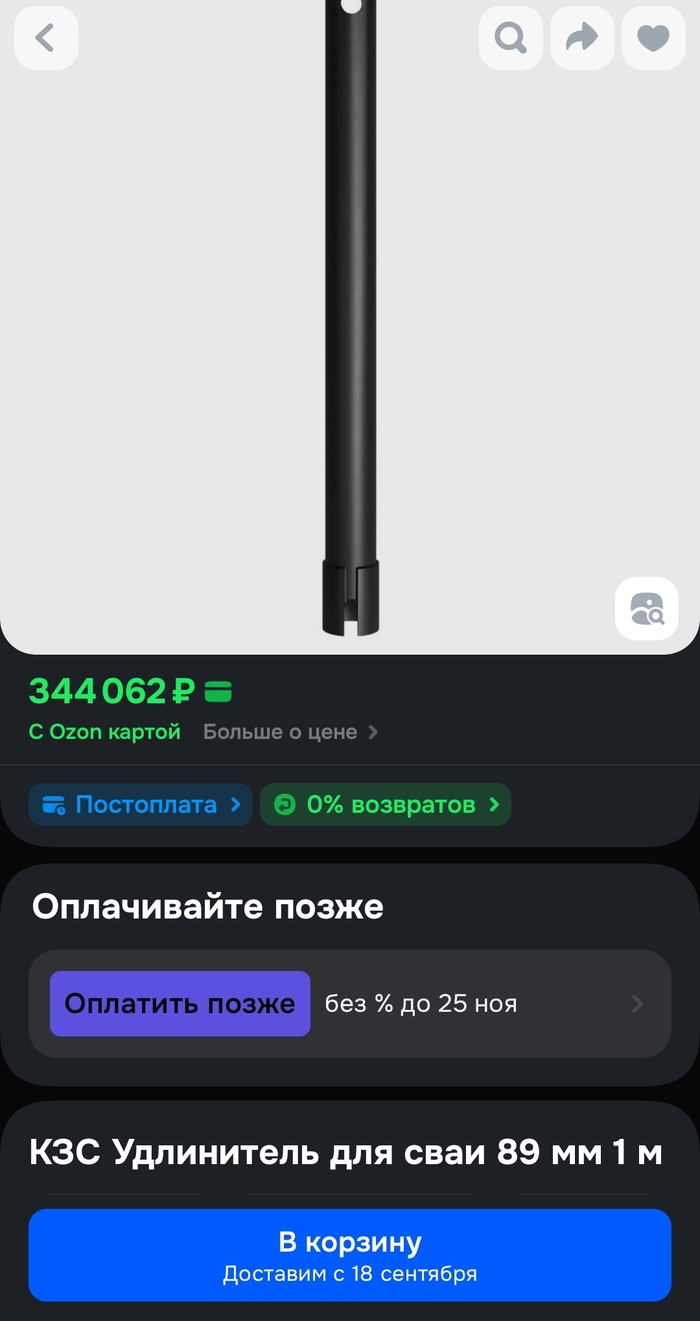Tap the 'Постоплата' chip

pyautogui.click(x=141, y=804)
